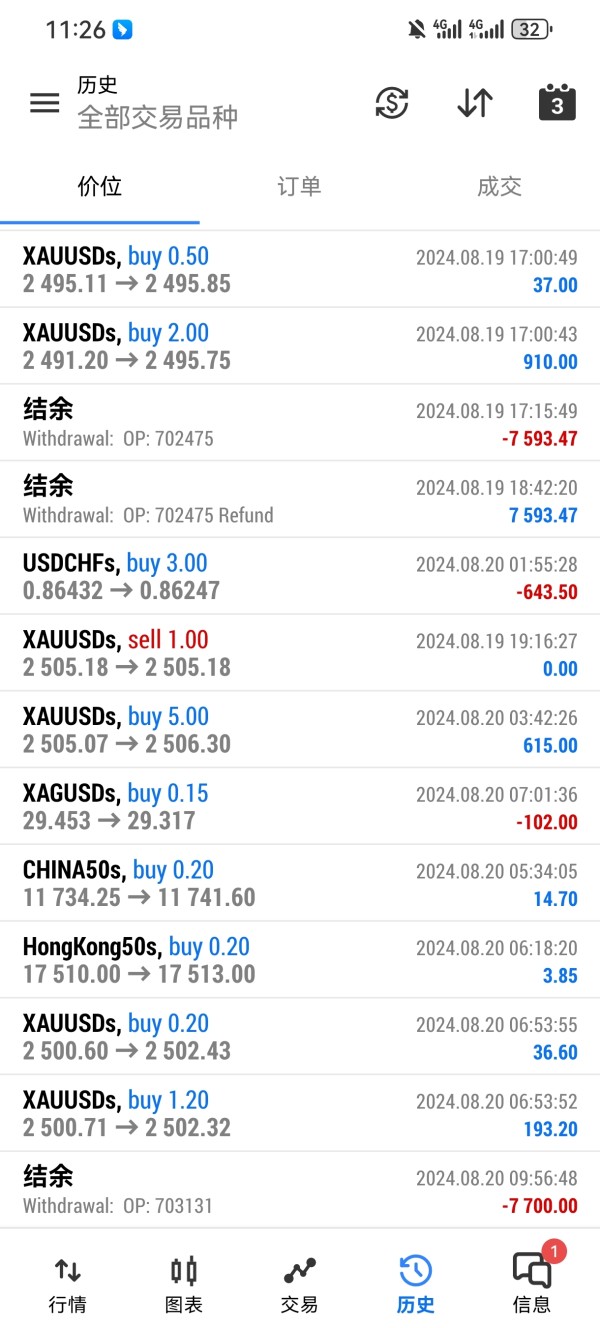Tap the currency refresh dollar icon
This screenshot has width=600, height=1328.
392,103
